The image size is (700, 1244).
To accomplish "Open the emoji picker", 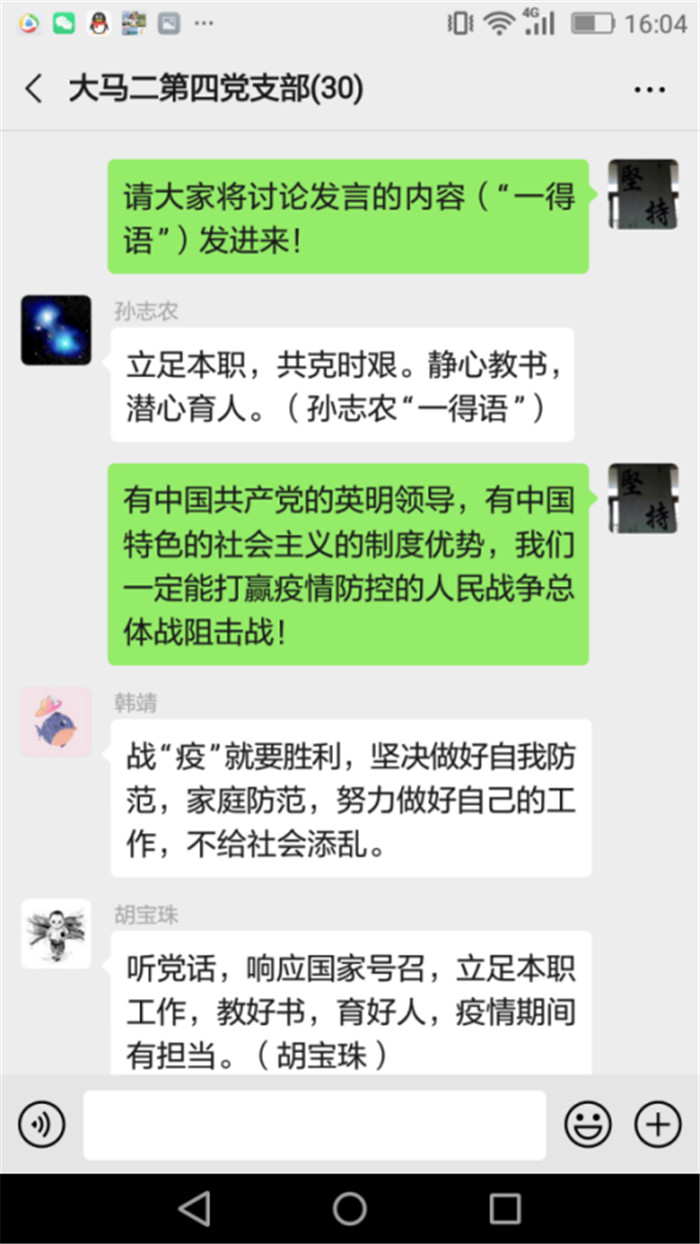I will (588, 1125).
